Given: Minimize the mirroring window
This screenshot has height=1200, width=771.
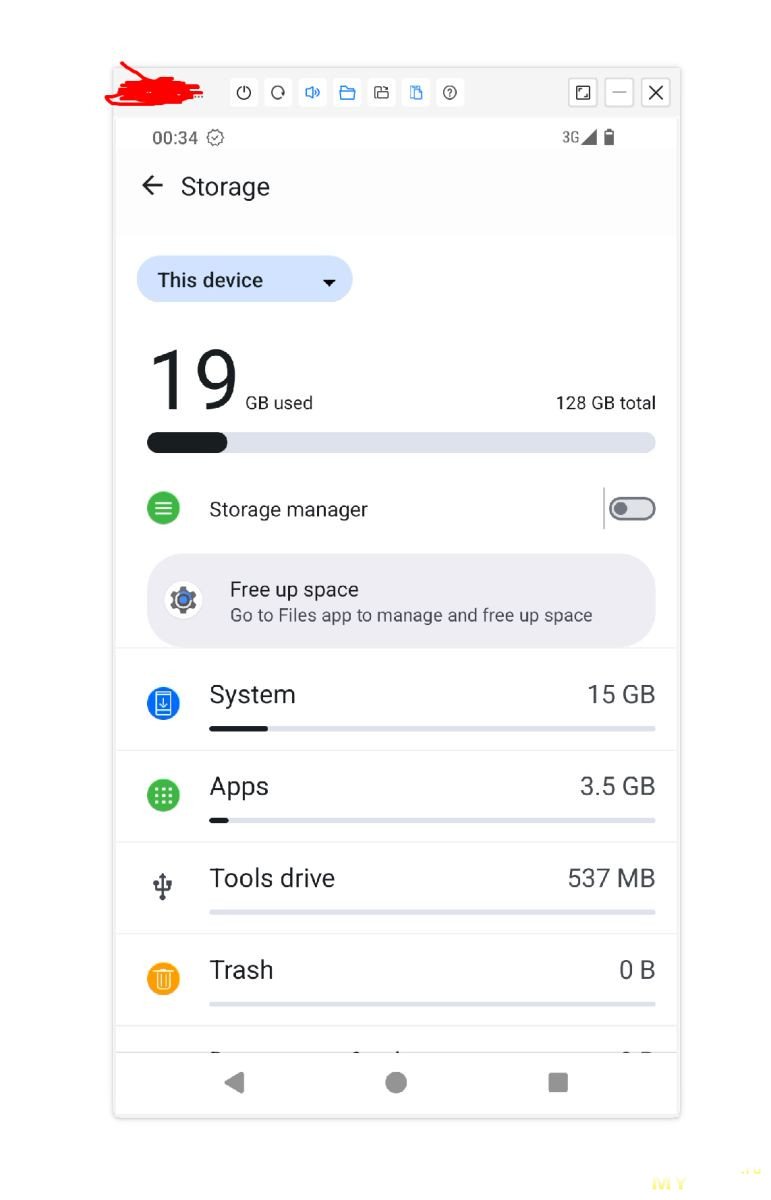Looking at the screenshot, I should point(619,93).
